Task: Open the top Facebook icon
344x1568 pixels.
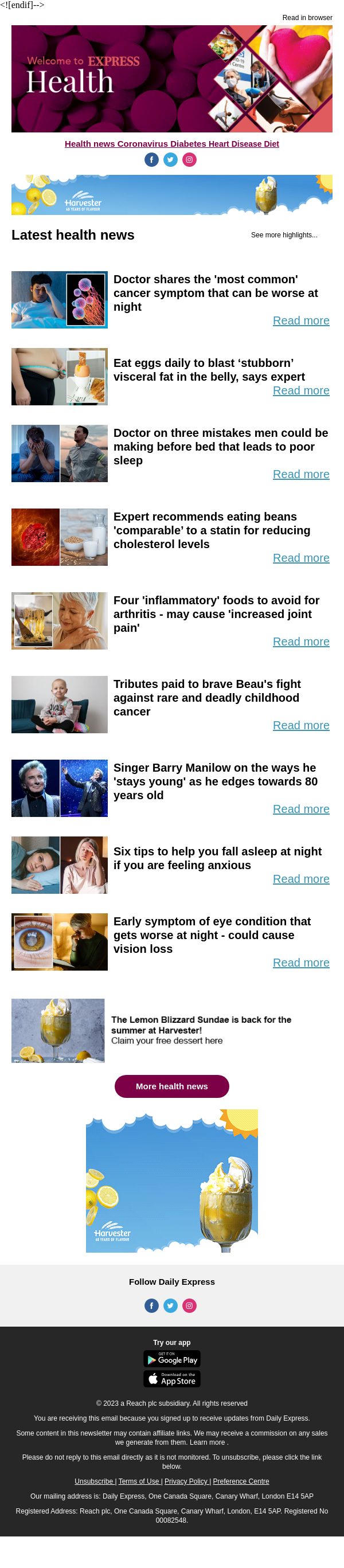Action: (151, 159)
